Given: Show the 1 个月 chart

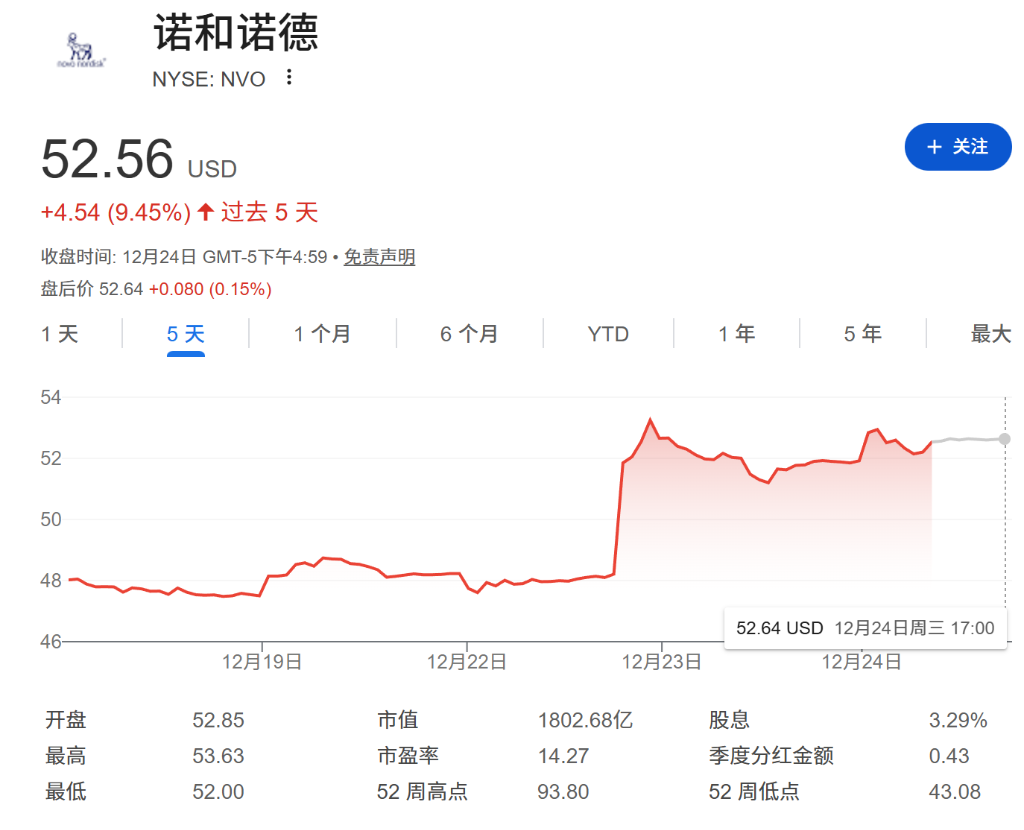Looking at the screenshot, I should [x=322, y=334].
